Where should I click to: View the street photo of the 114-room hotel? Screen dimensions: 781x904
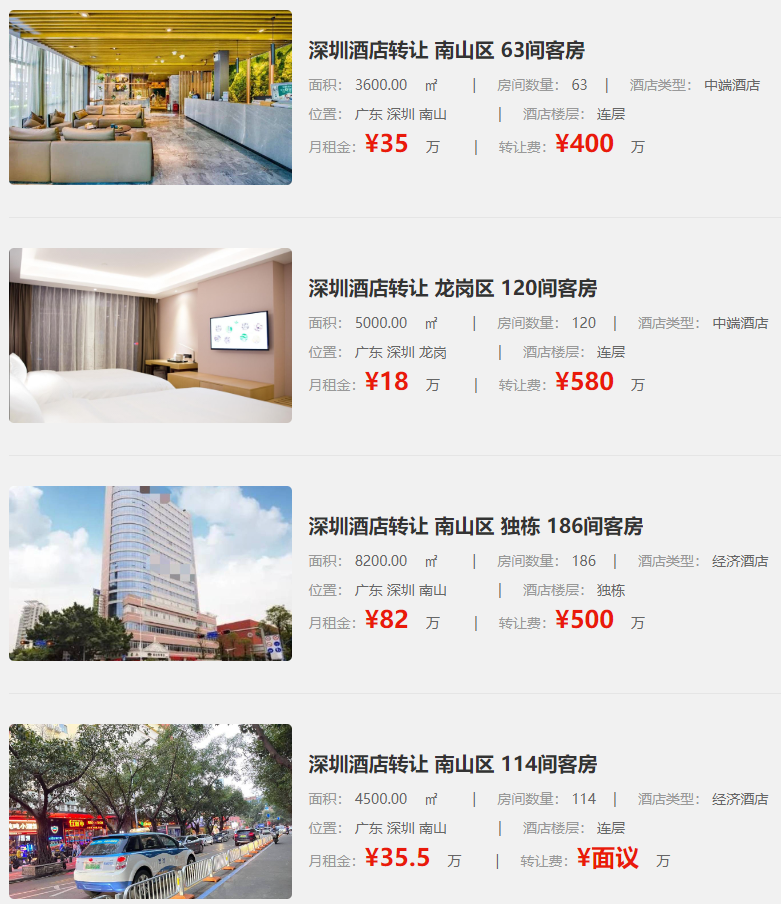click(150, 811)
